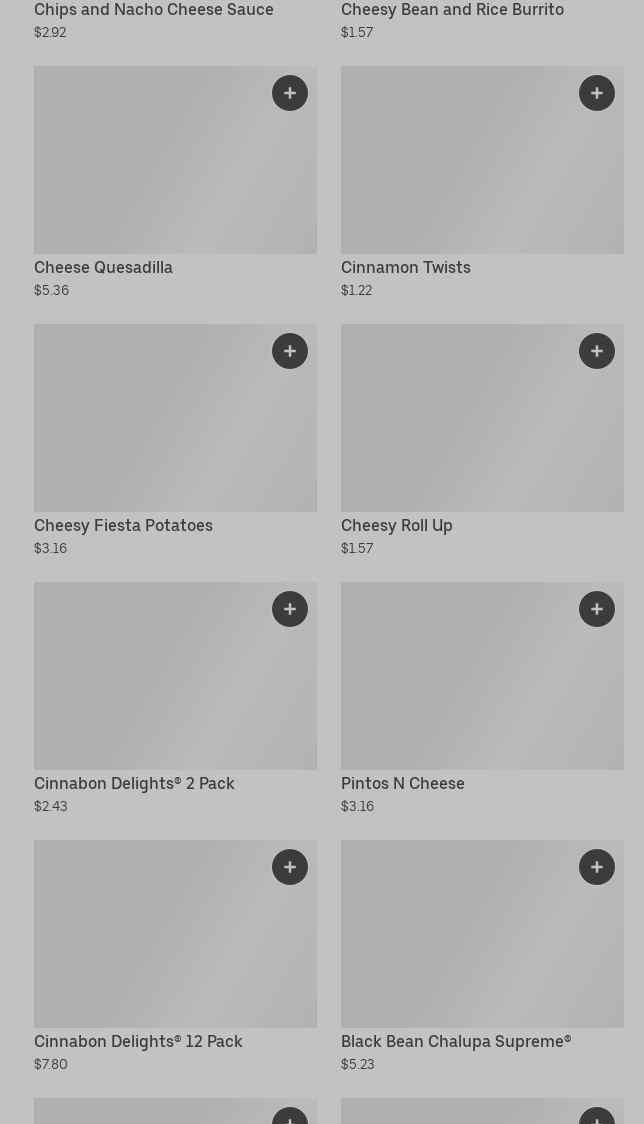644x1124 pixels.
Task: Add Cinnabon Delights 2 Pack to order
Action: pyautogui.click(x=290, y=609)
